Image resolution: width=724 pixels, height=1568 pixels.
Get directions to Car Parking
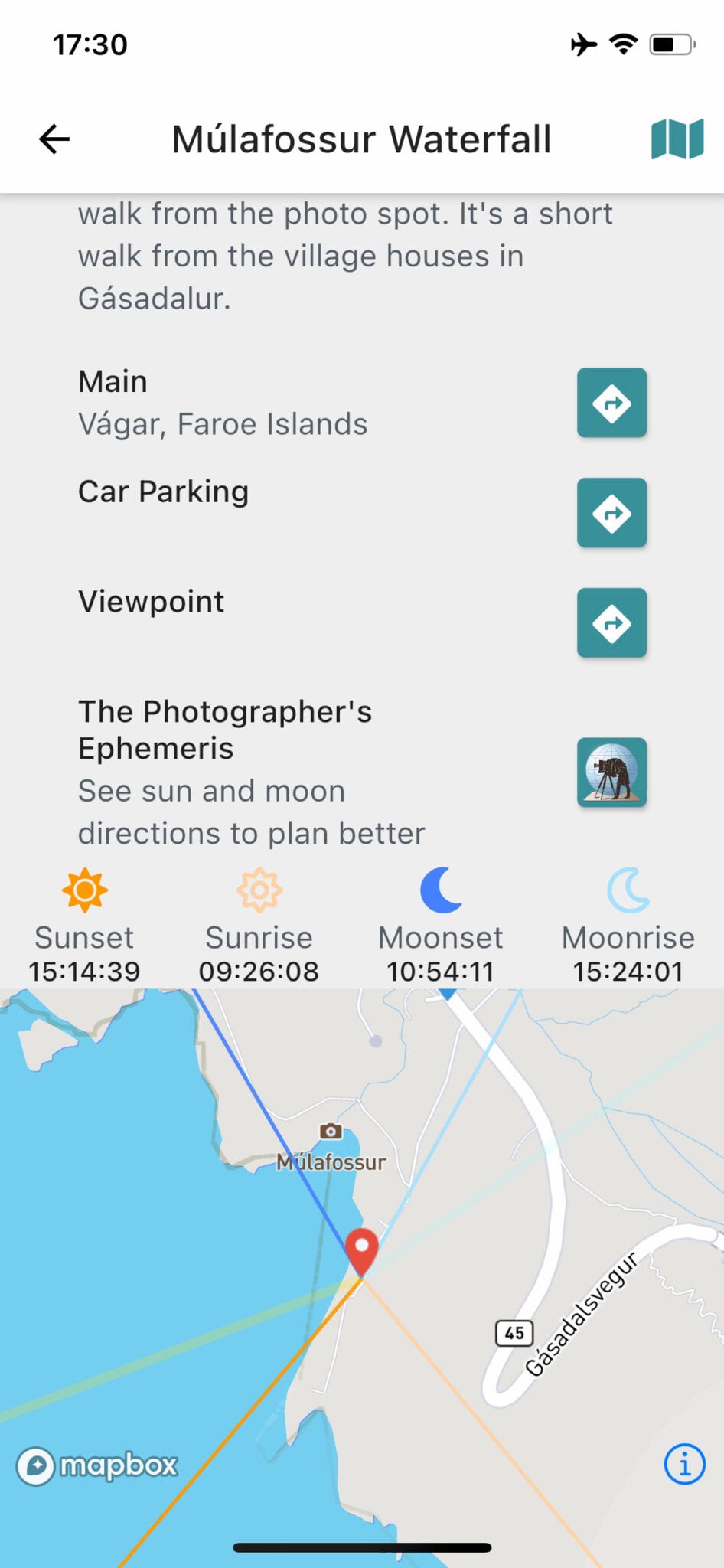pos(611,513)
